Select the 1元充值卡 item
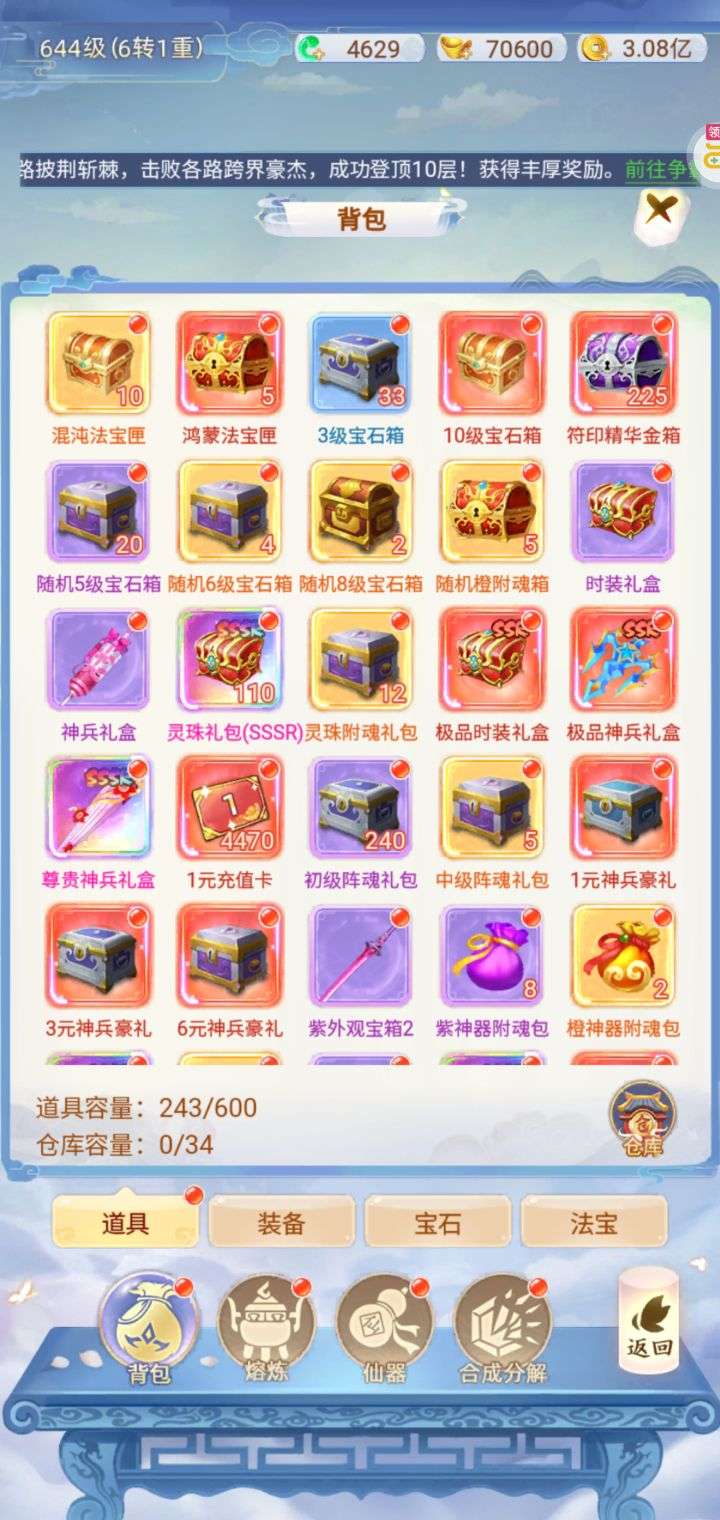 pos(230,808)
